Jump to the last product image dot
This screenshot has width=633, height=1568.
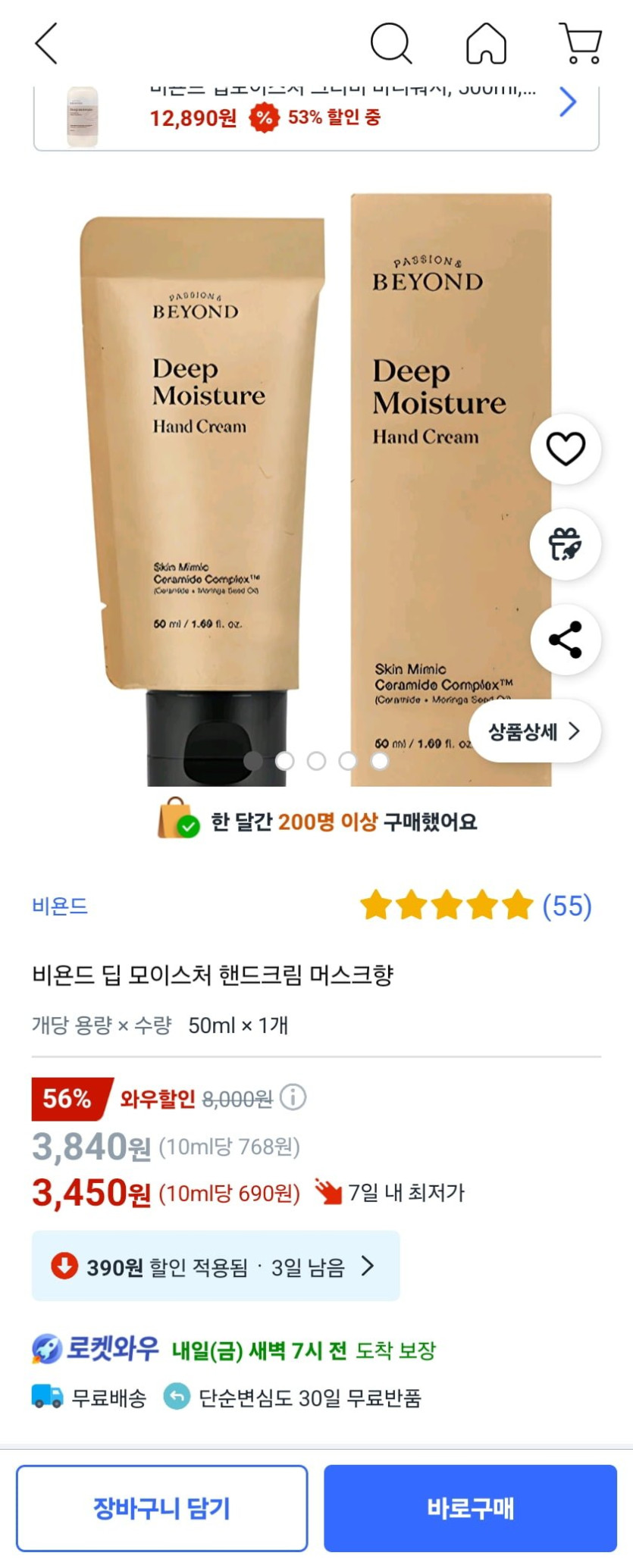tap(380, 761)
